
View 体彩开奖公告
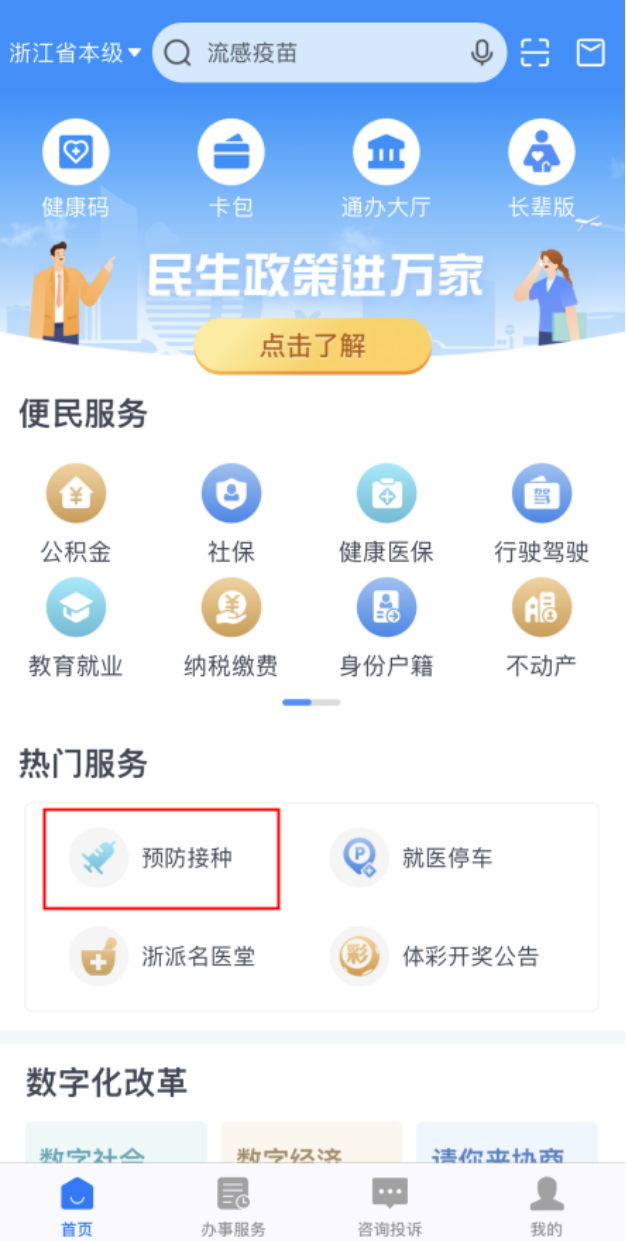(440, 956)
